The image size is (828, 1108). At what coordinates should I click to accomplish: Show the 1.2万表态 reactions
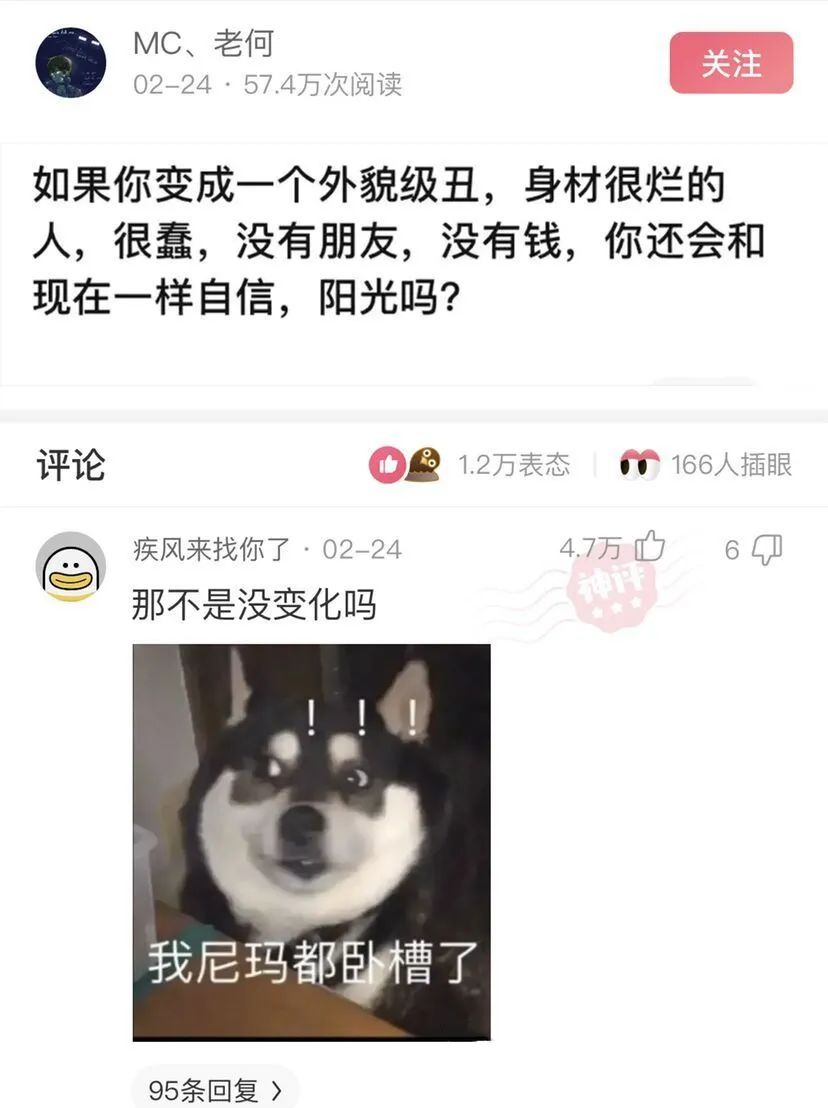pyautogui.click(x=470, y=465)
